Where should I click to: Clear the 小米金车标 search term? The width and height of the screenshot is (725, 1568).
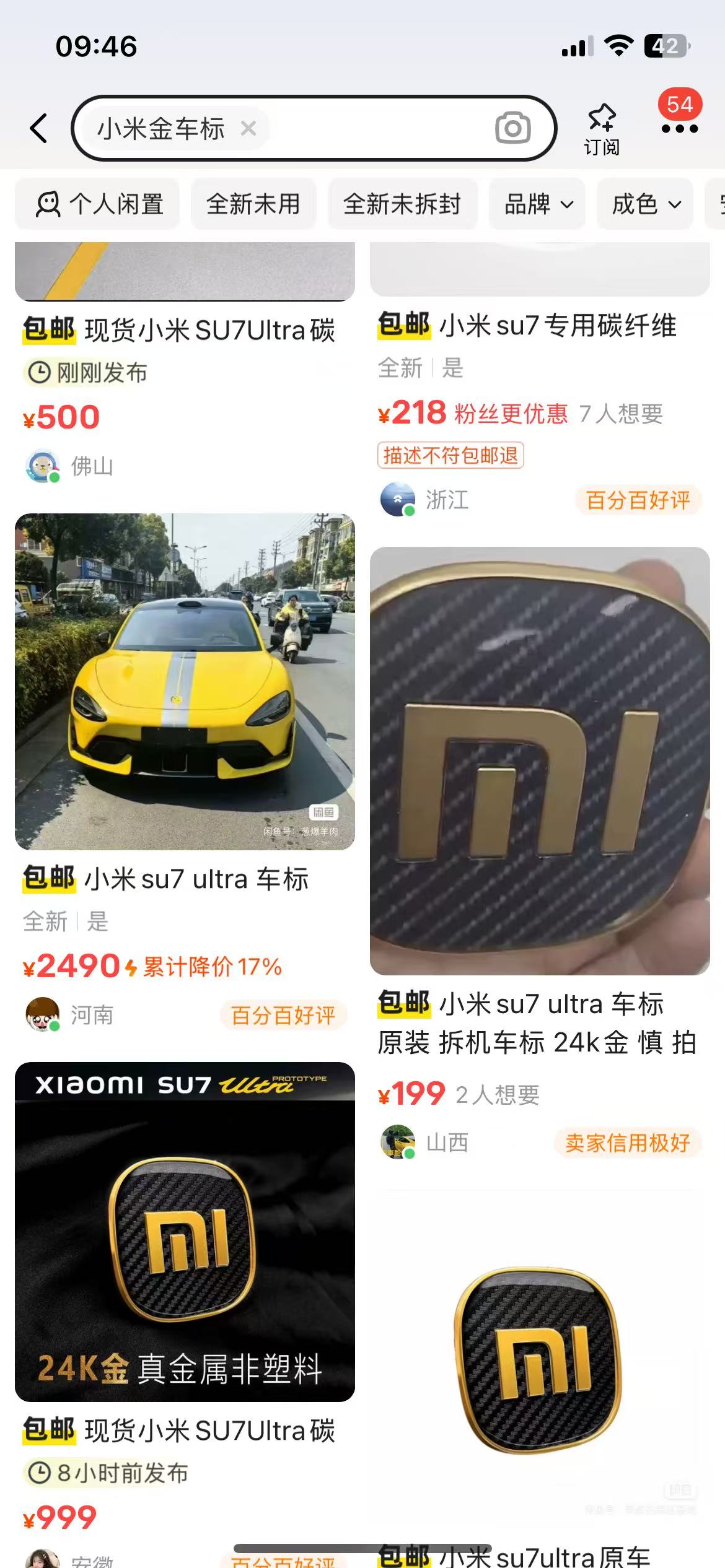click(x=248, y=129)
